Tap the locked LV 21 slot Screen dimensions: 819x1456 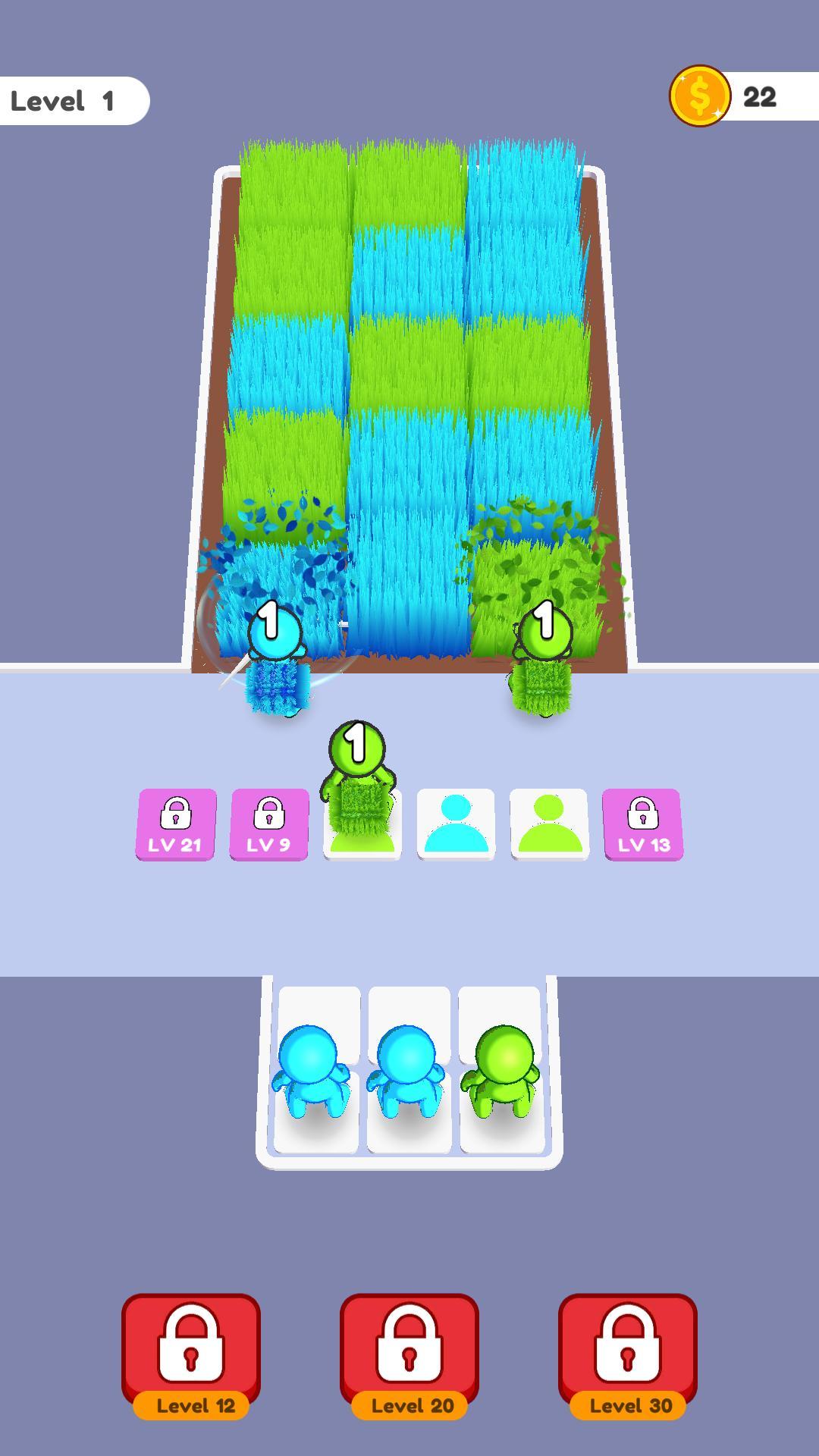176,825
